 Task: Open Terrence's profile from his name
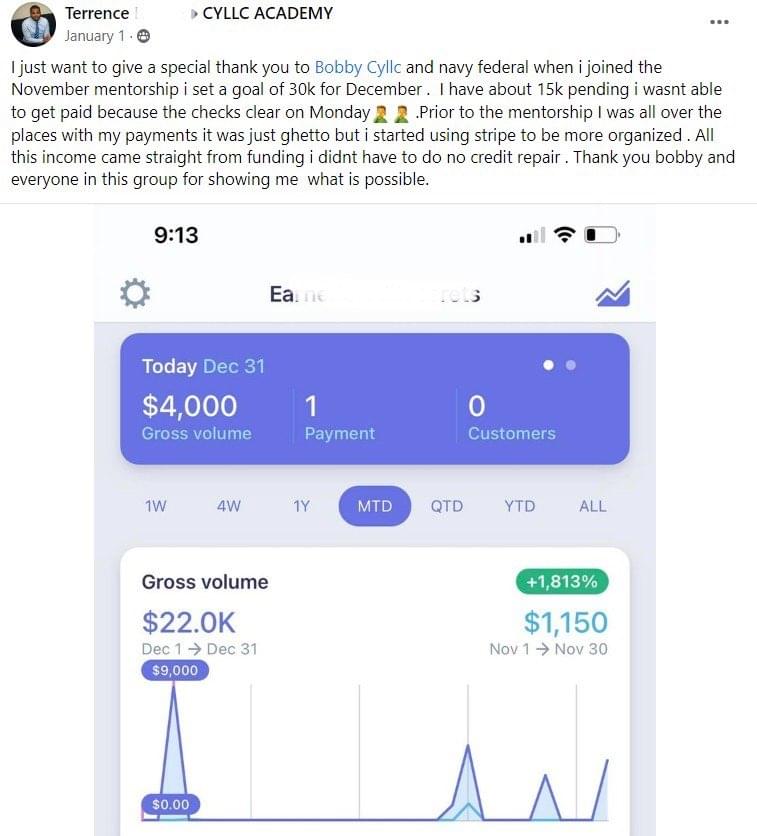(x=97, y=14)
